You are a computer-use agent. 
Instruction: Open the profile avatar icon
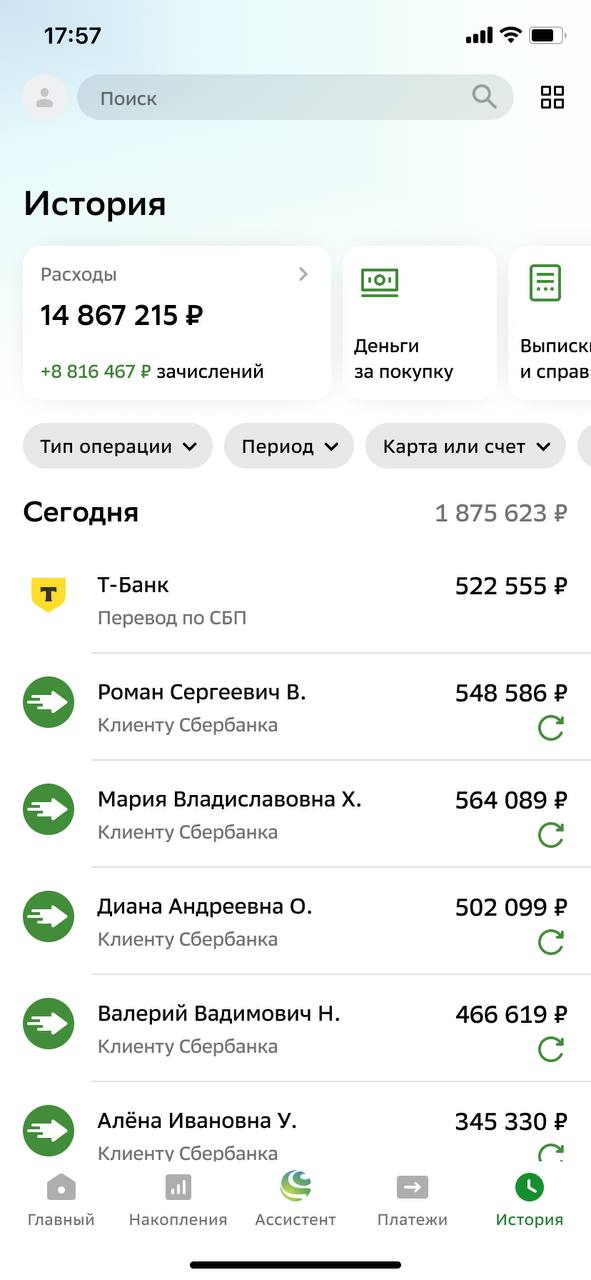(45, 98)
